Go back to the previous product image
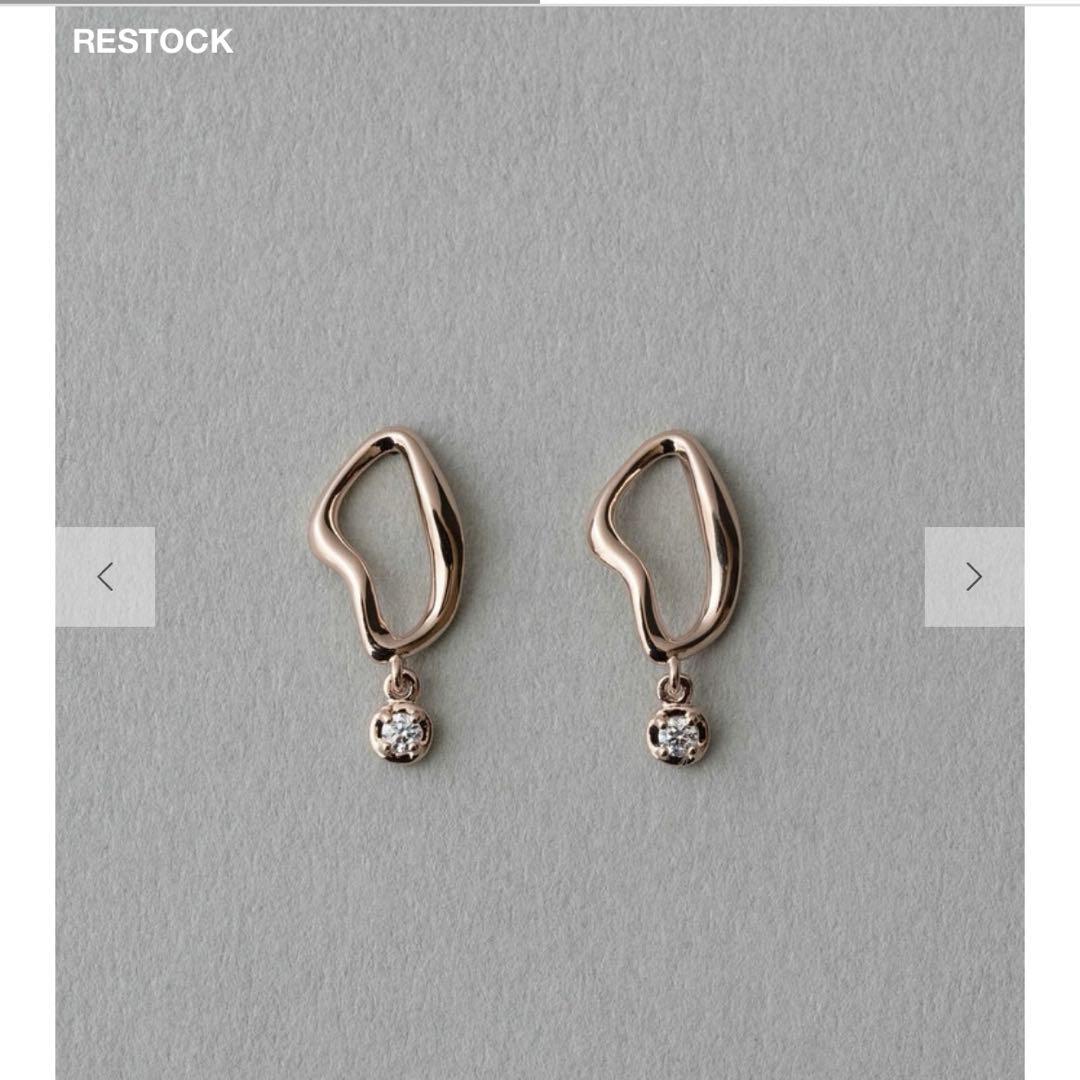Screen dimensions: 1080x1080 coord(105,577)
